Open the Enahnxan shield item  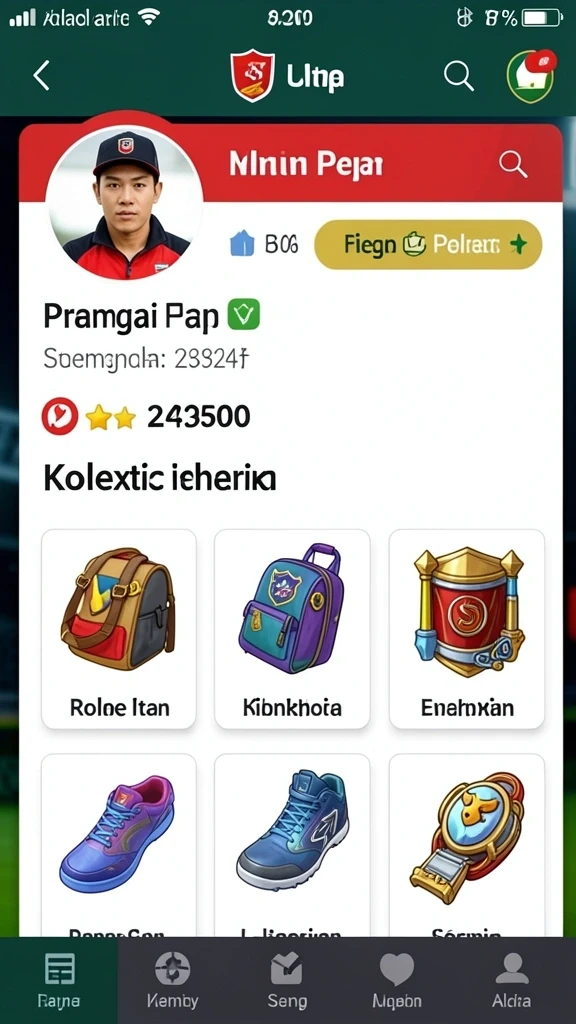[467, 629]
